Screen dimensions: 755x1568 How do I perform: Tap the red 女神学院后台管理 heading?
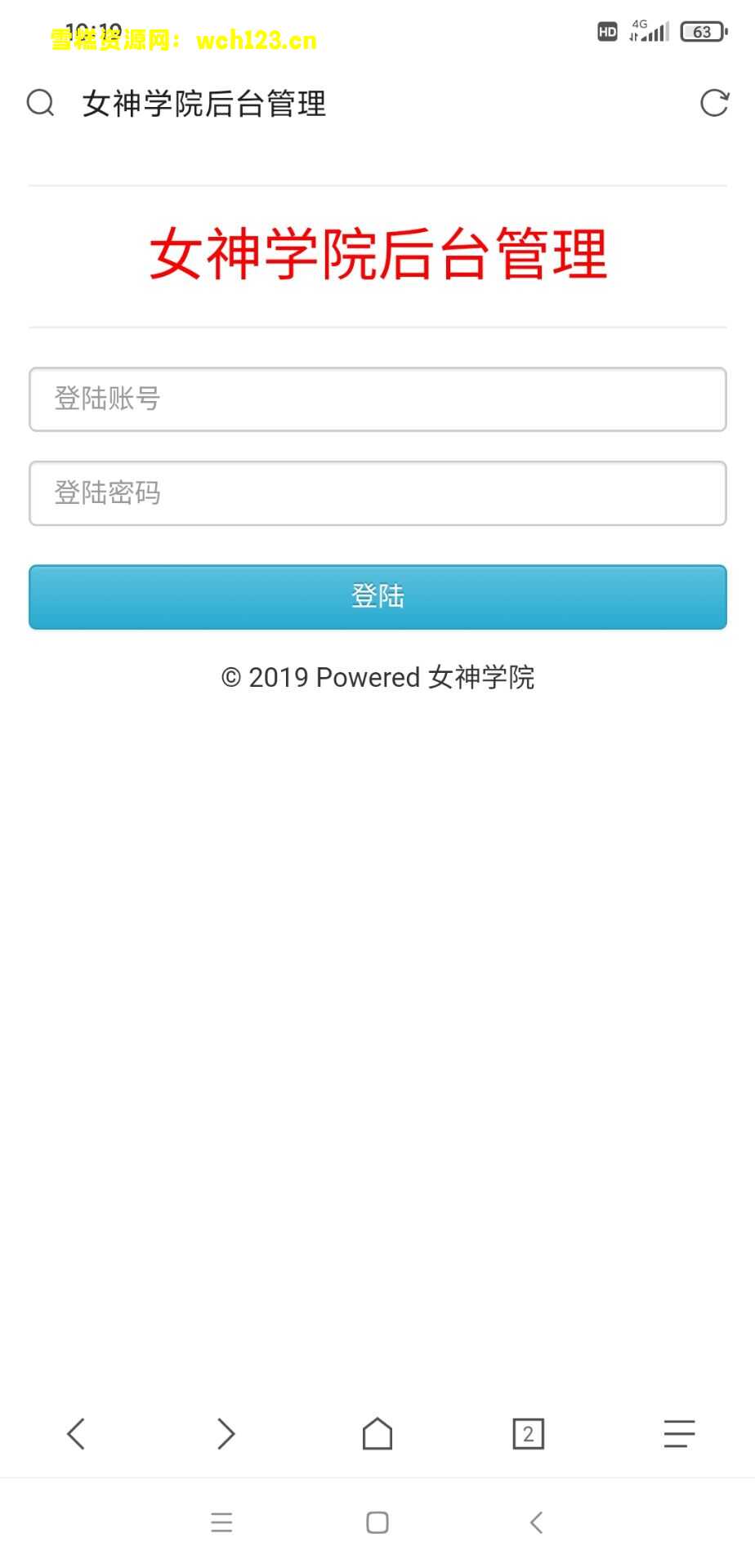tap(378, 254)
